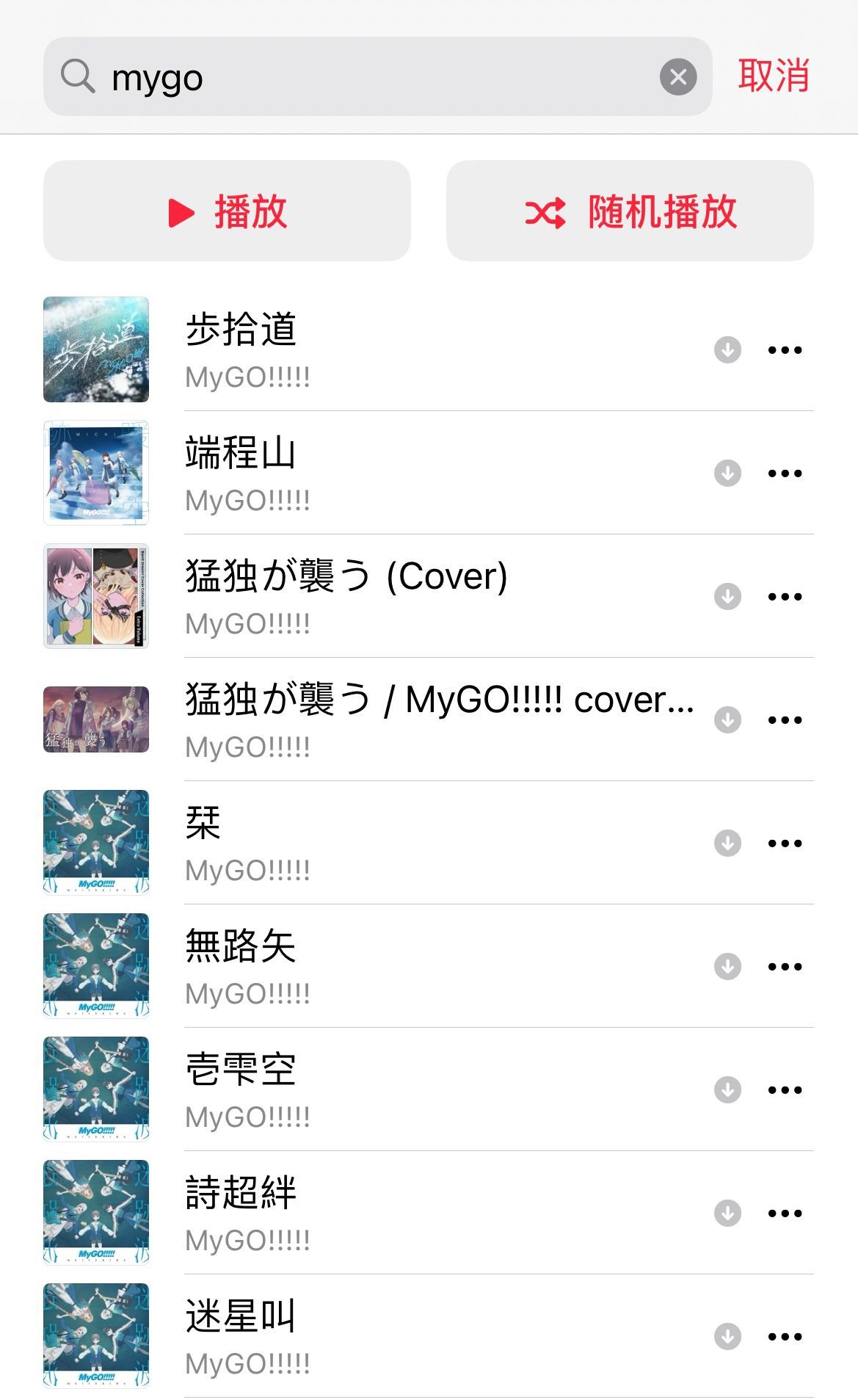Download the song 無路矢
The image size is (858, 1400).
[x=727, y=967]
